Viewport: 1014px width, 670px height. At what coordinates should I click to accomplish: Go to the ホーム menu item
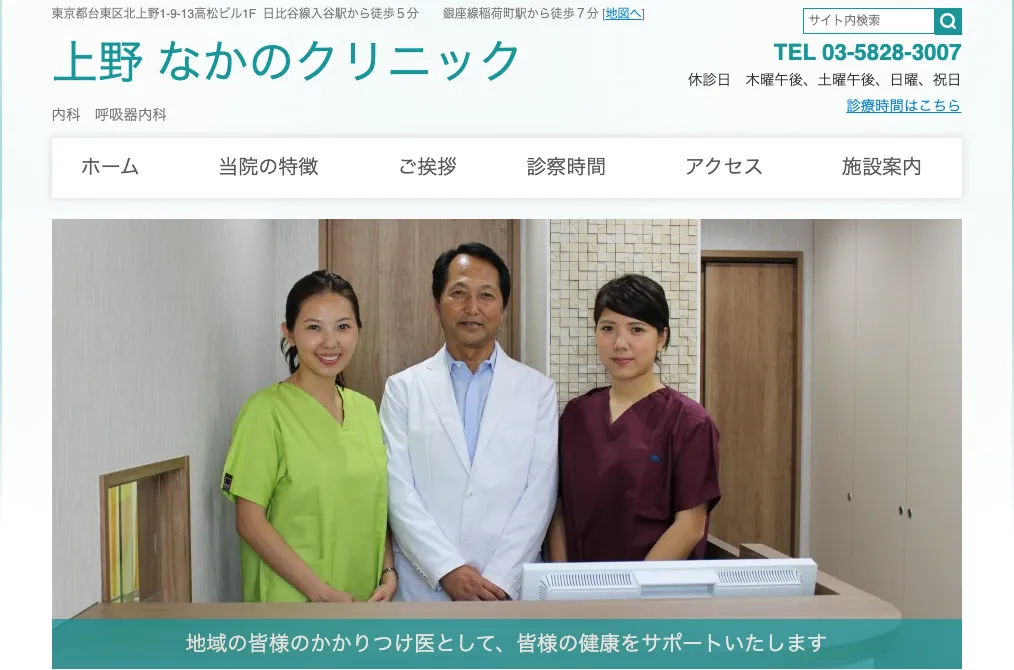(x=110, y=167)
